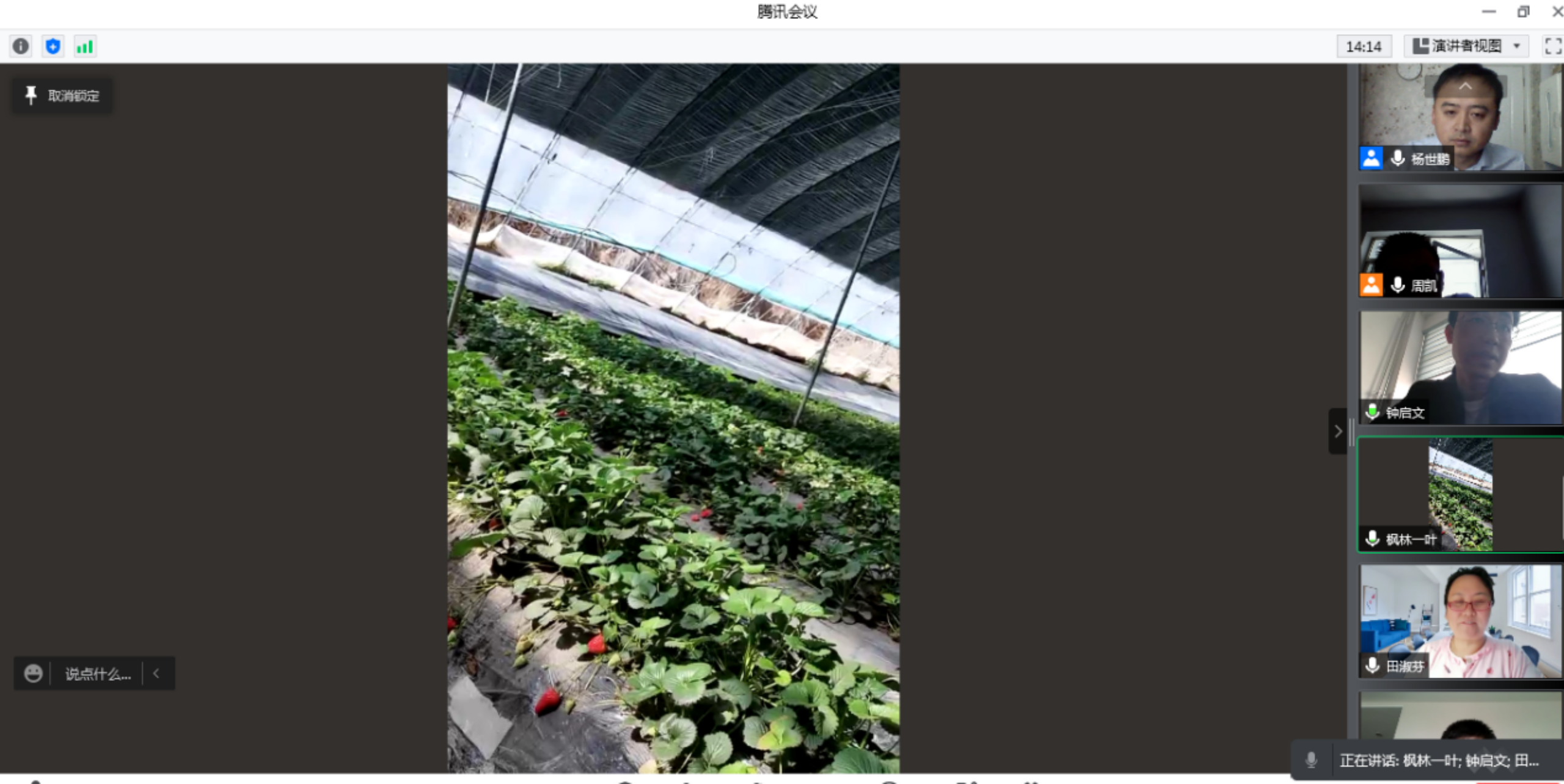The height and width of the screenshot is (784, 1564).
Task: Select 枫林一叶's video tile
Action: (1460, 495)
